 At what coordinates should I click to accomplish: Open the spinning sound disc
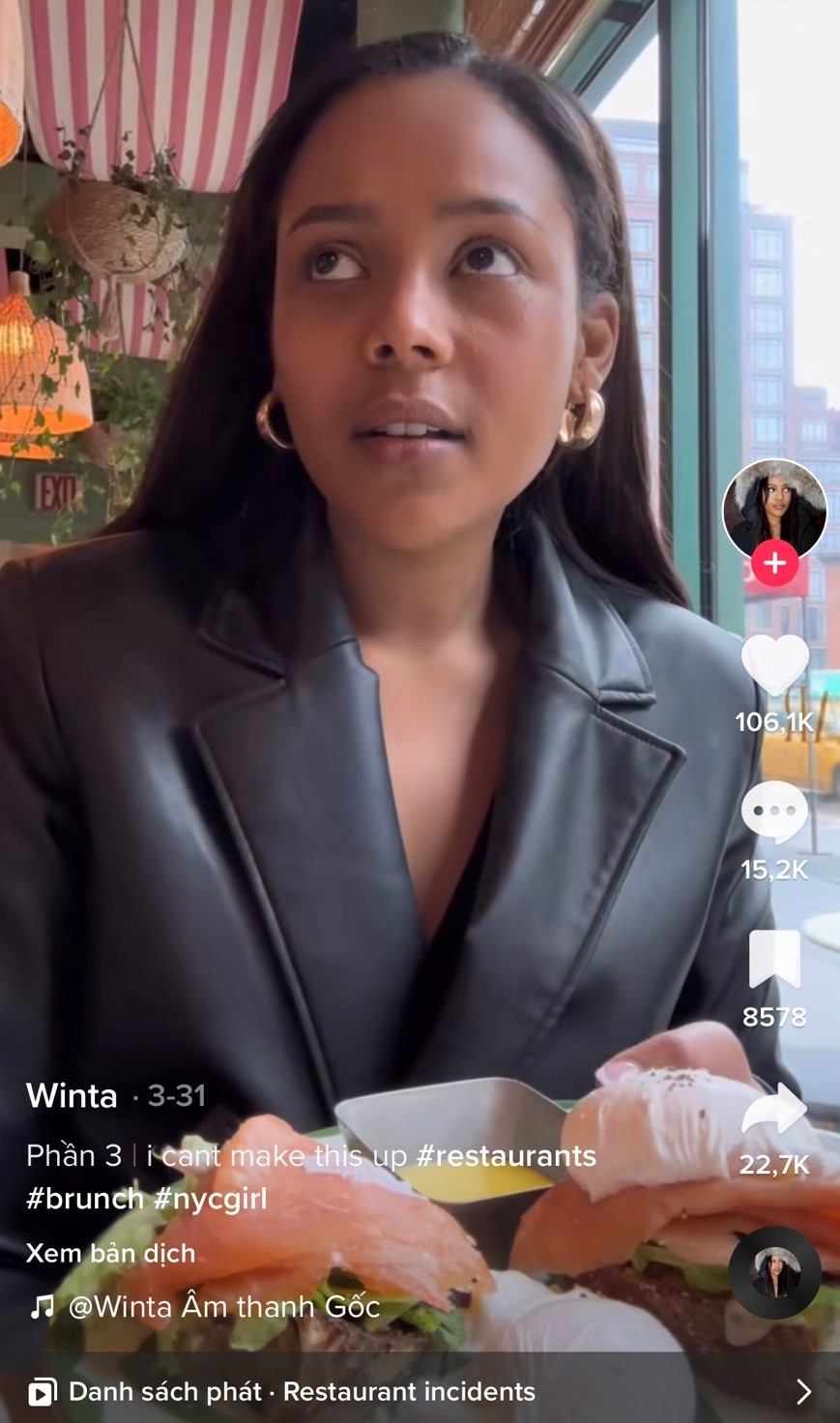point(774,1273)
